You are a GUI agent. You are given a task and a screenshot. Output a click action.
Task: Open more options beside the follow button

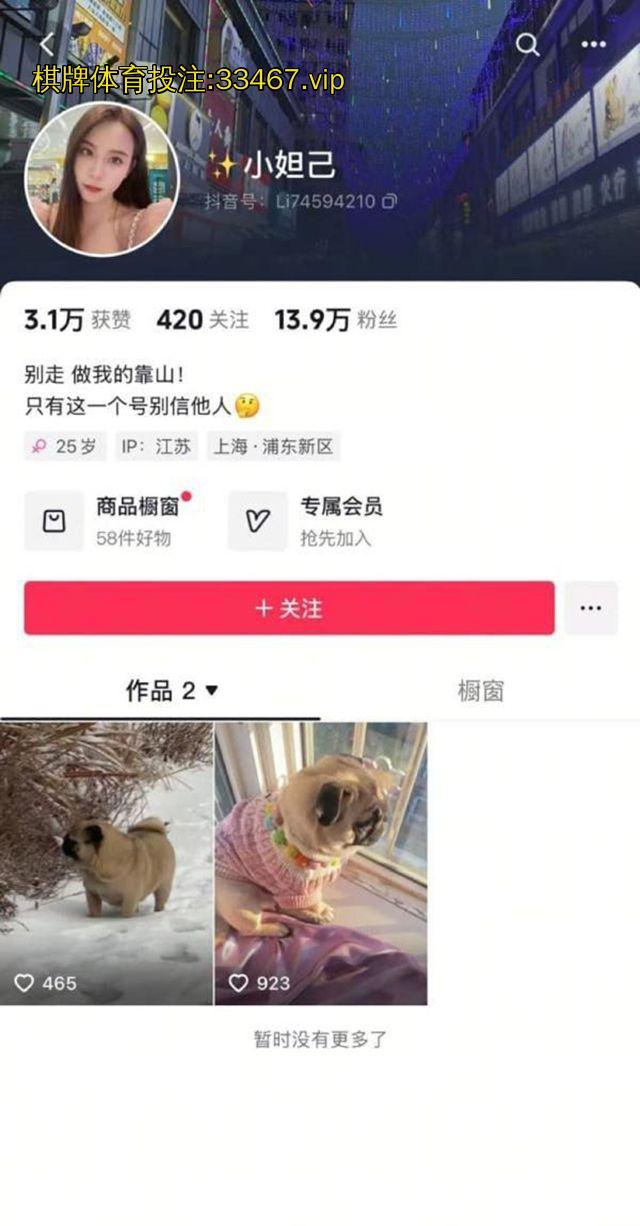pos(591,608)
